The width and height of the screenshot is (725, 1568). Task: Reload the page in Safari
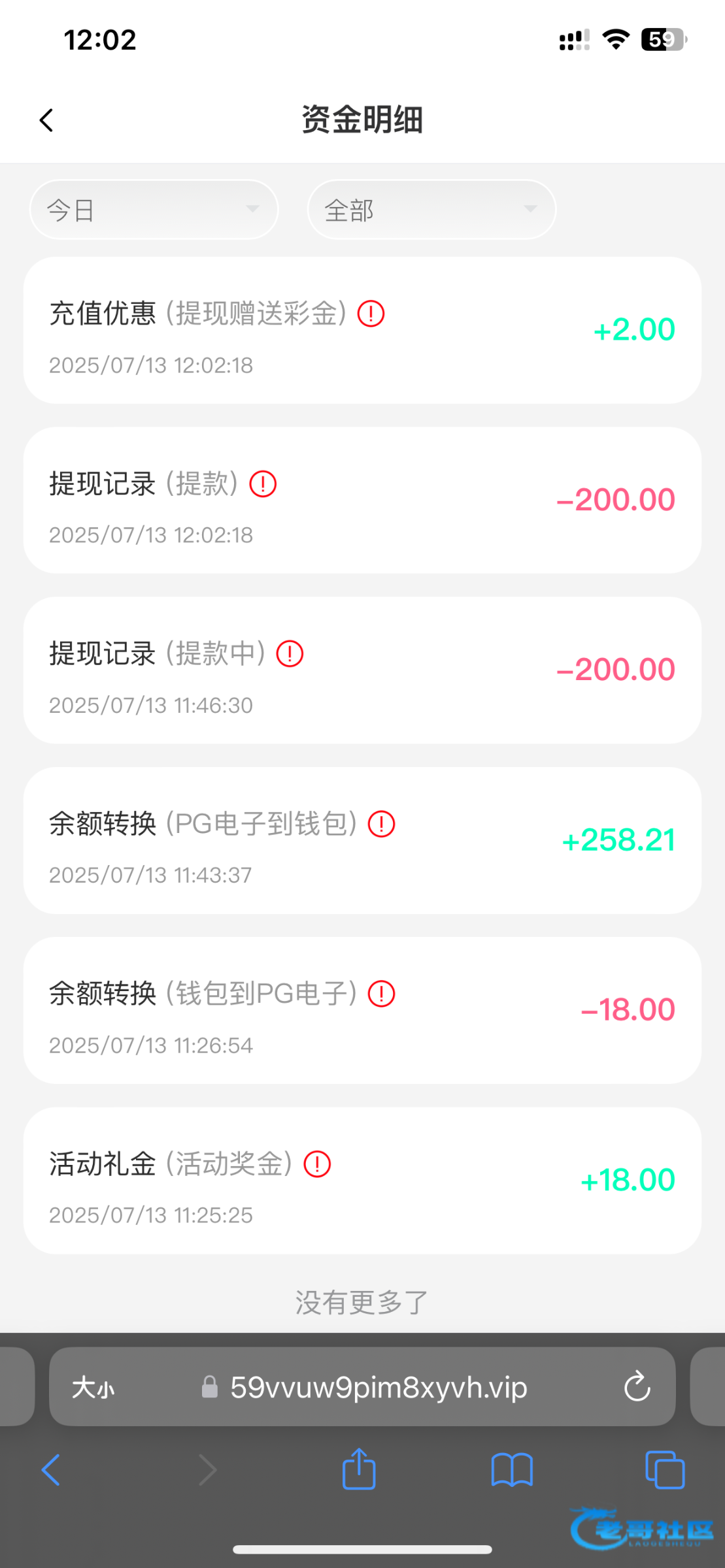pyautogui.click(x=637, y=1386)
